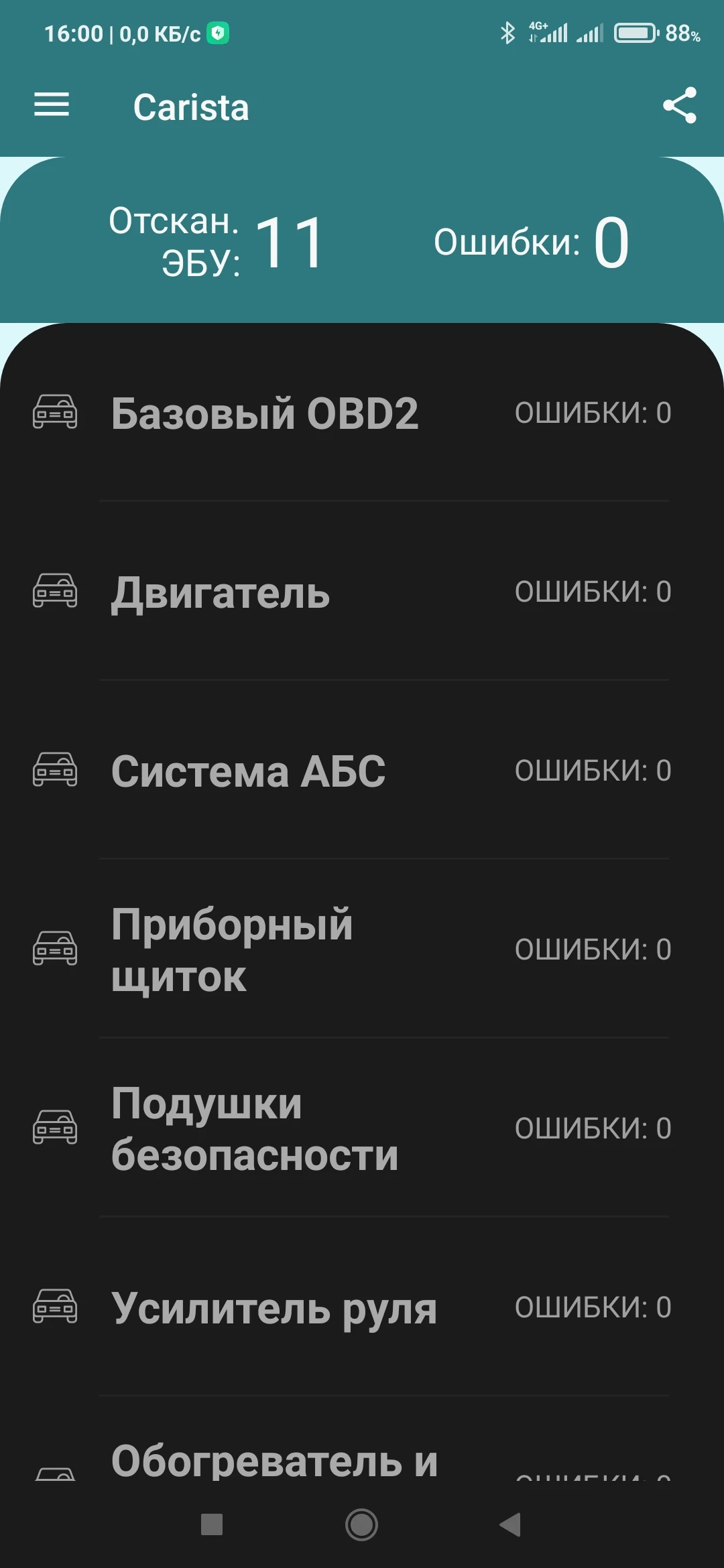
Task: Tap the Усилитель руля entry
Action: [362, 1307]
